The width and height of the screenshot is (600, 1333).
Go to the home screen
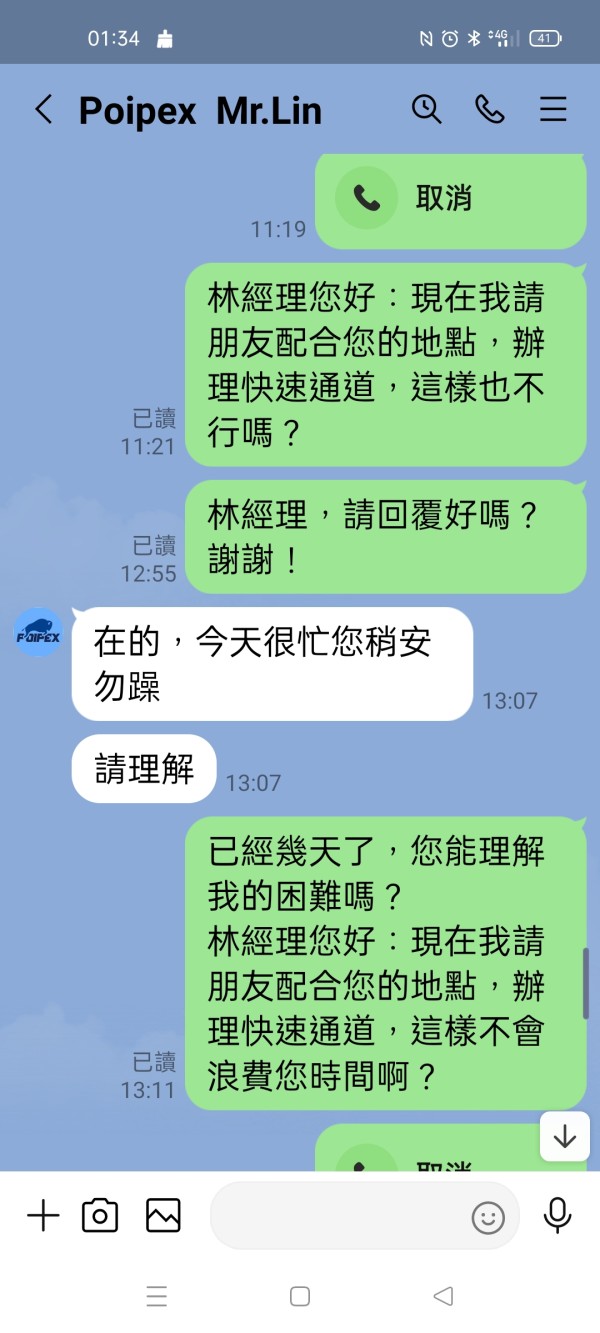300,1297
